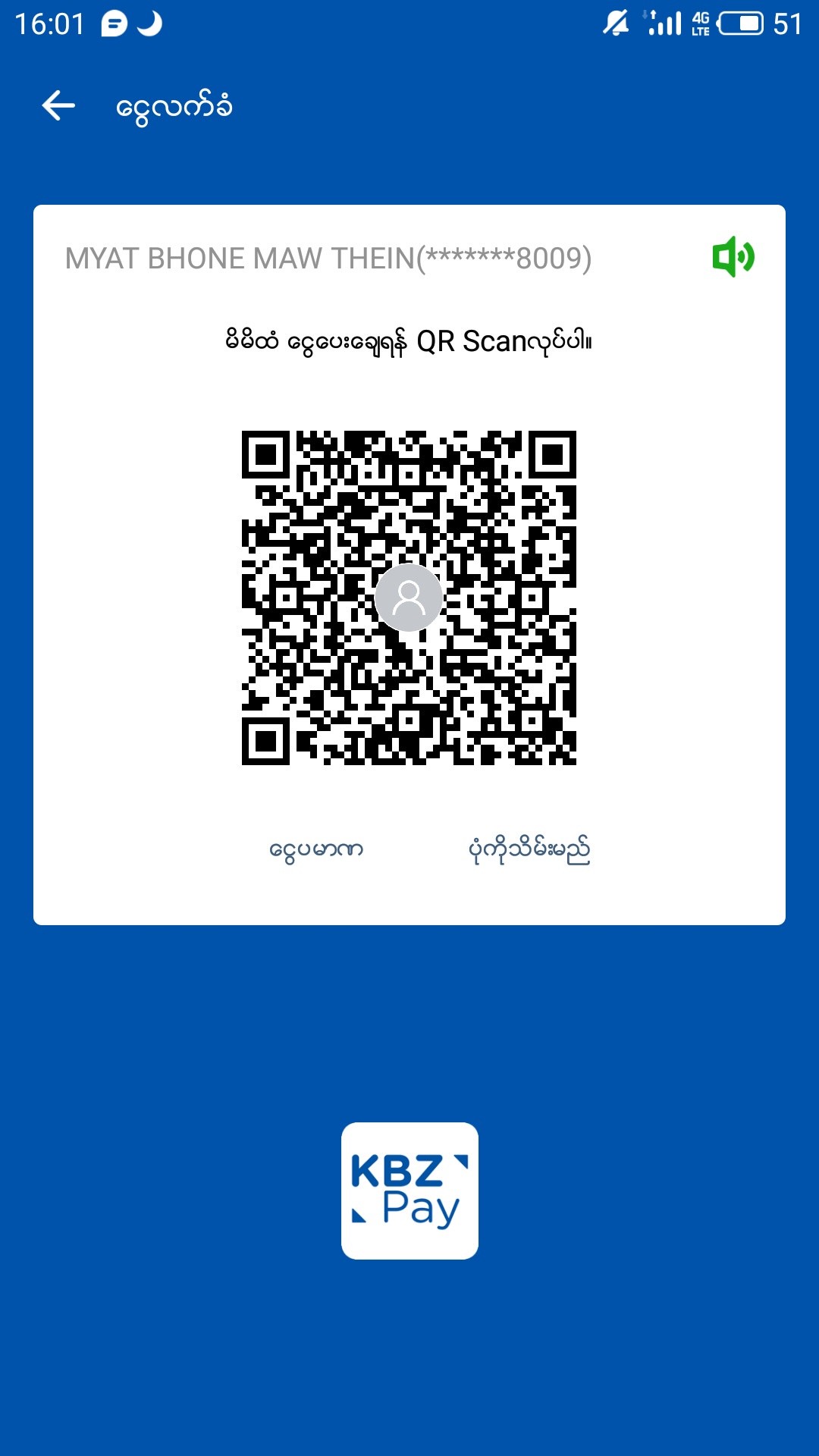819x1456 pixels.
Task: Go back from the receive money screen
Action: point(58,105)
